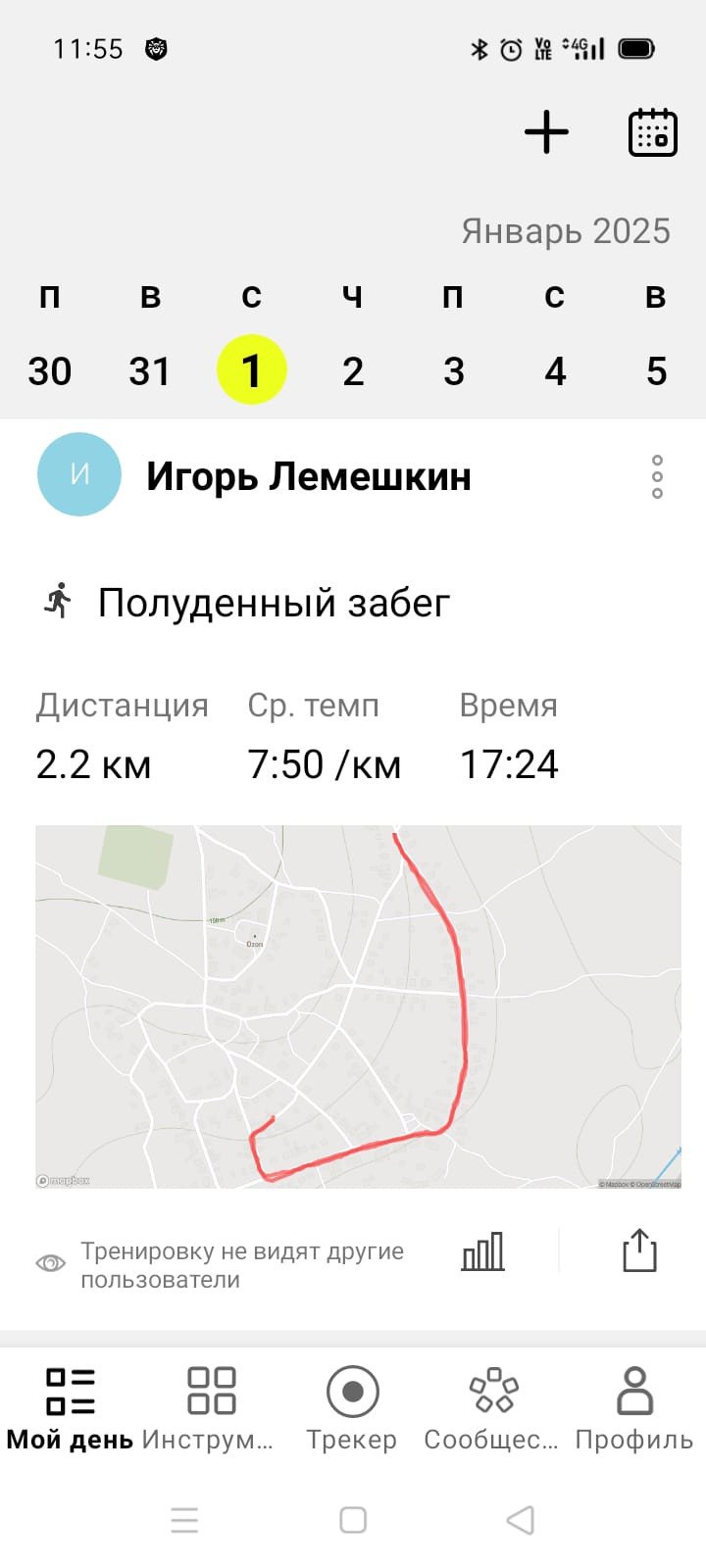
Task: Open Игорь Лемешкин's avatar
Action: click(79, 474)
